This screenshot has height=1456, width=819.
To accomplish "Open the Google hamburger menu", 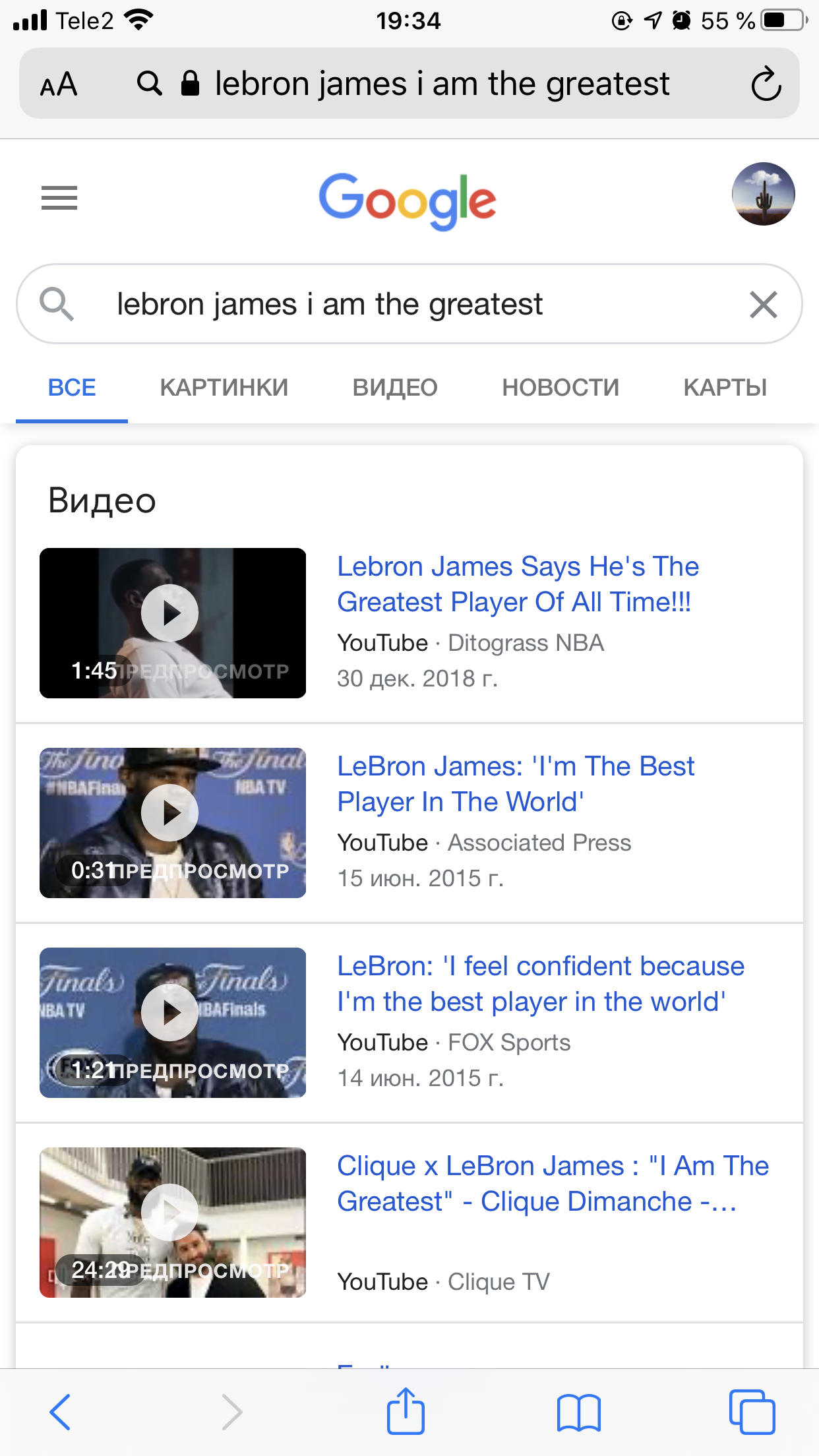I will pyautogui.click(x=59, y=197).
